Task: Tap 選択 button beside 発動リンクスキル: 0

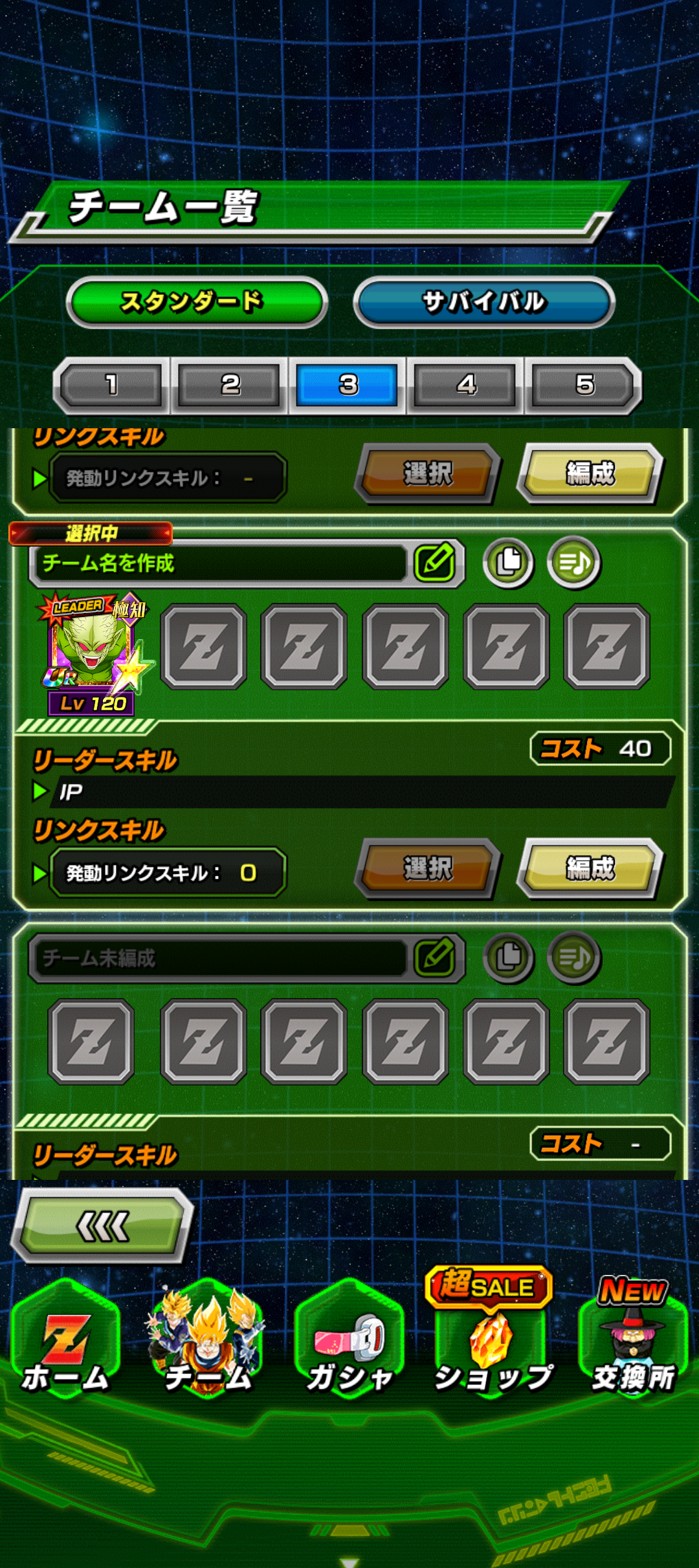Action: click(428, 868)
